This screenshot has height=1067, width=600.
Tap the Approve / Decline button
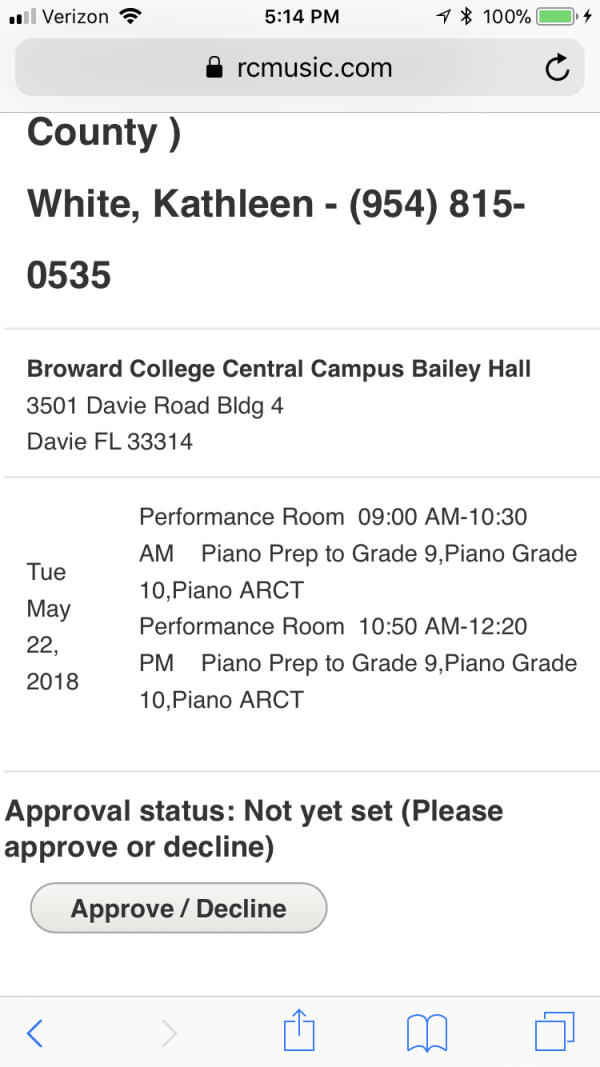pos(178,908)
